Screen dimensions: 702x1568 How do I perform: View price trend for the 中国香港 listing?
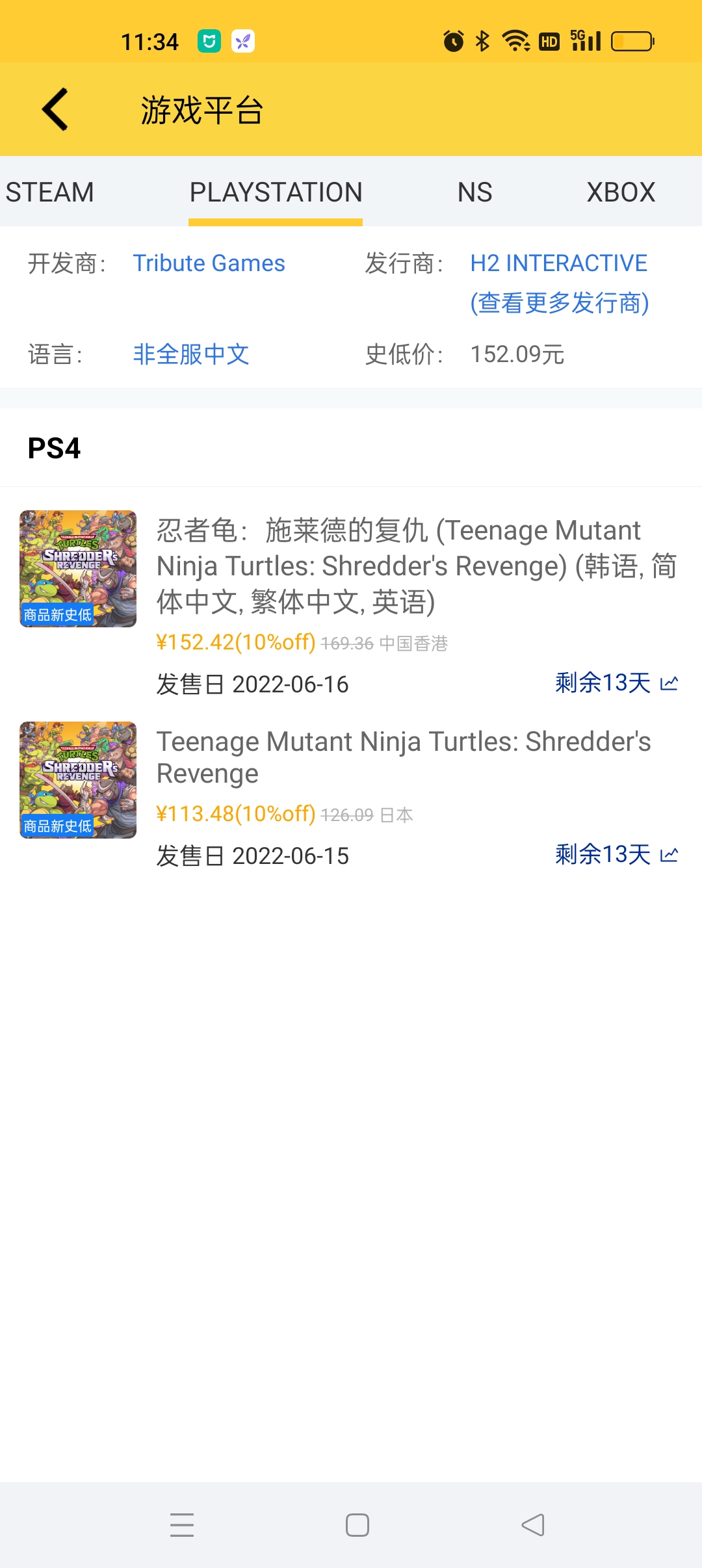[x=669, y=683]
